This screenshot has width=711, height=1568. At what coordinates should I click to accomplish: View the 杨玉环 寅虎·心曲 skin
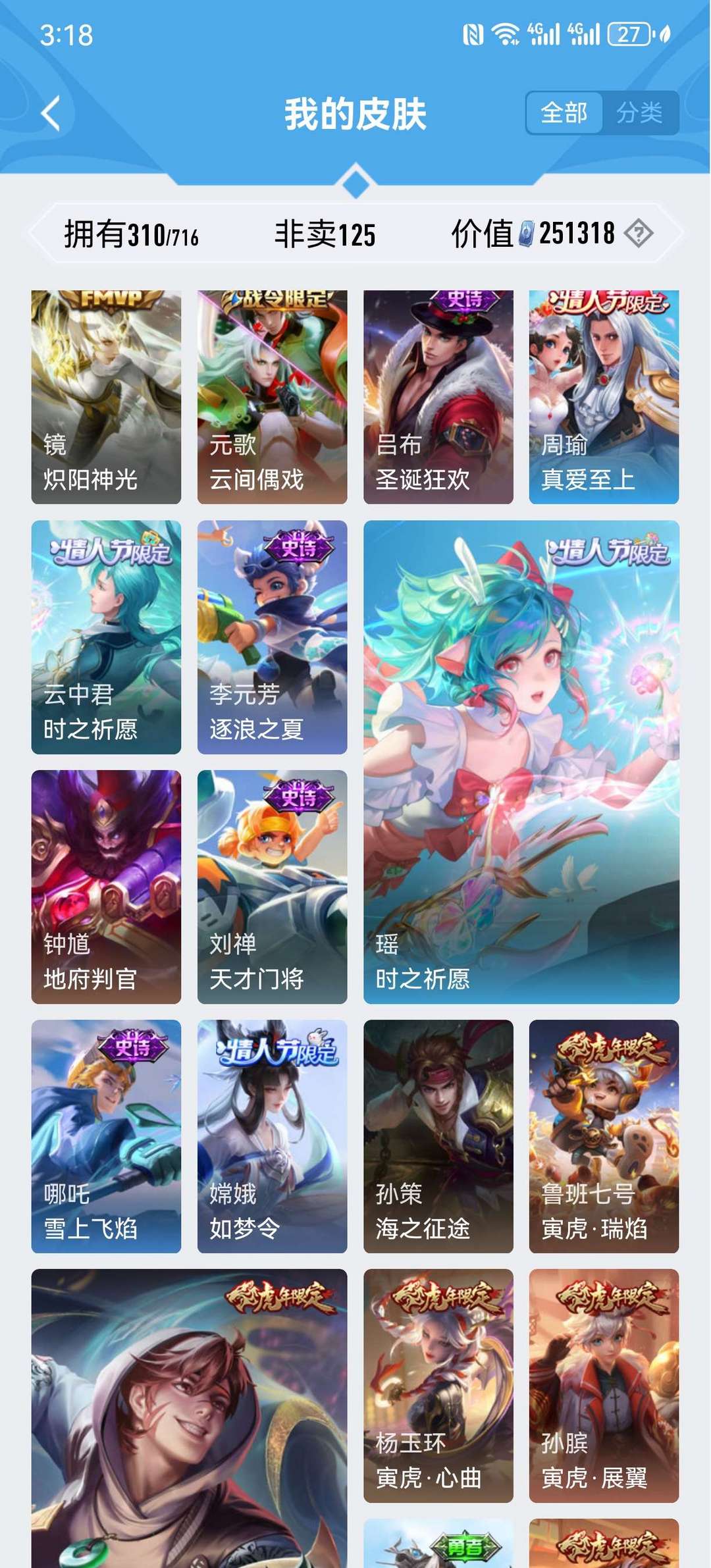(438, 1386)
